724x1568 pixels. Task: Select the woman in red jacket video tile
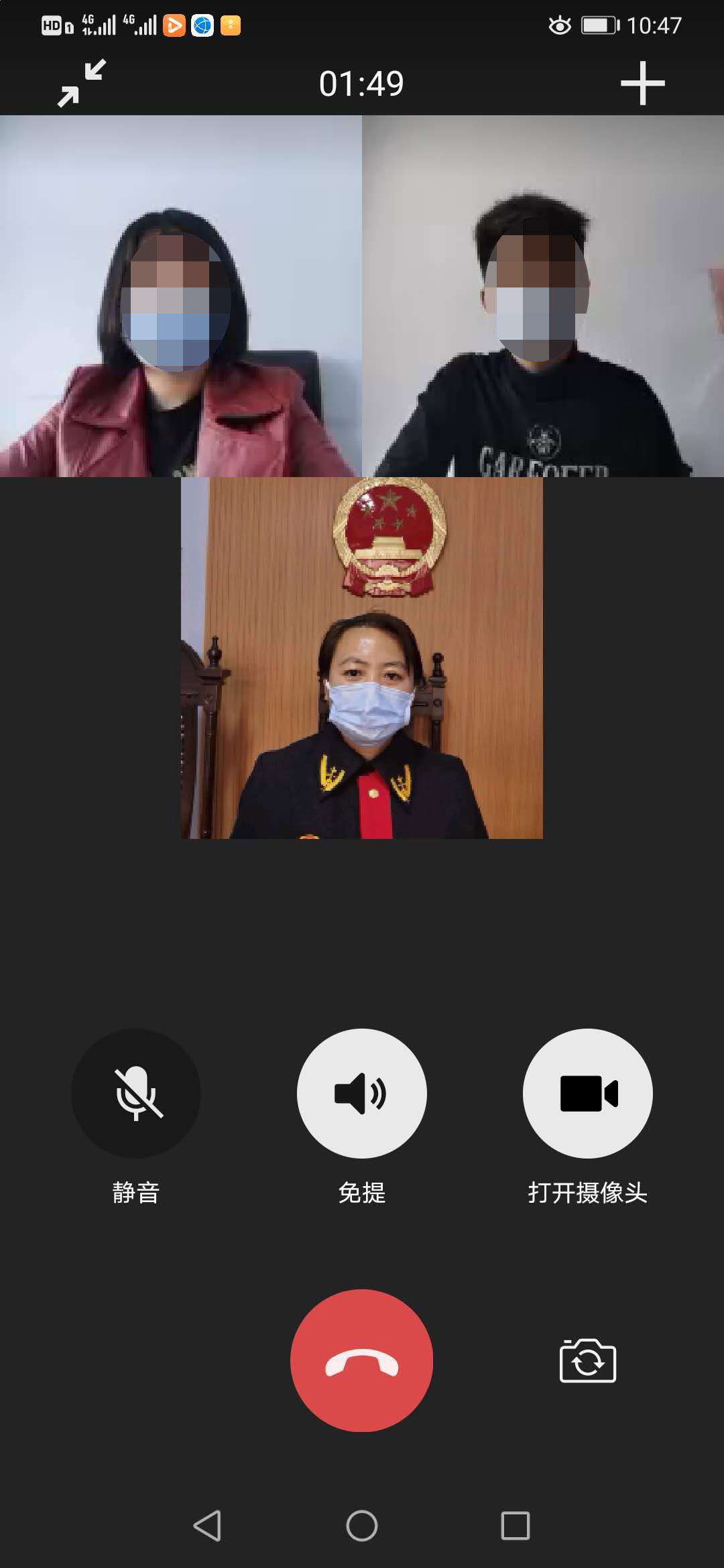(x=181, y=296)
